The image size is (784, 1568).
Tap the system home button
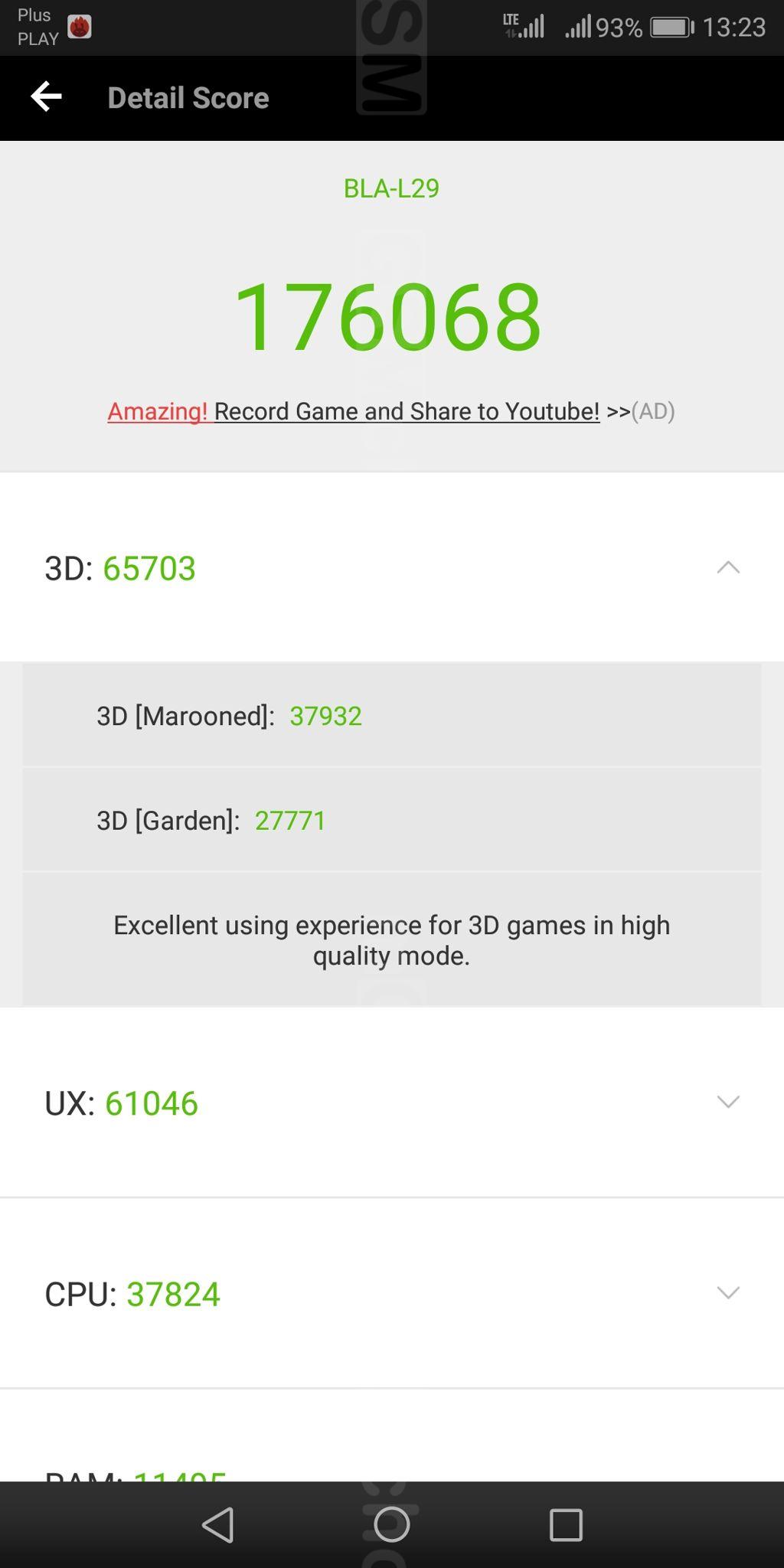391,1524
